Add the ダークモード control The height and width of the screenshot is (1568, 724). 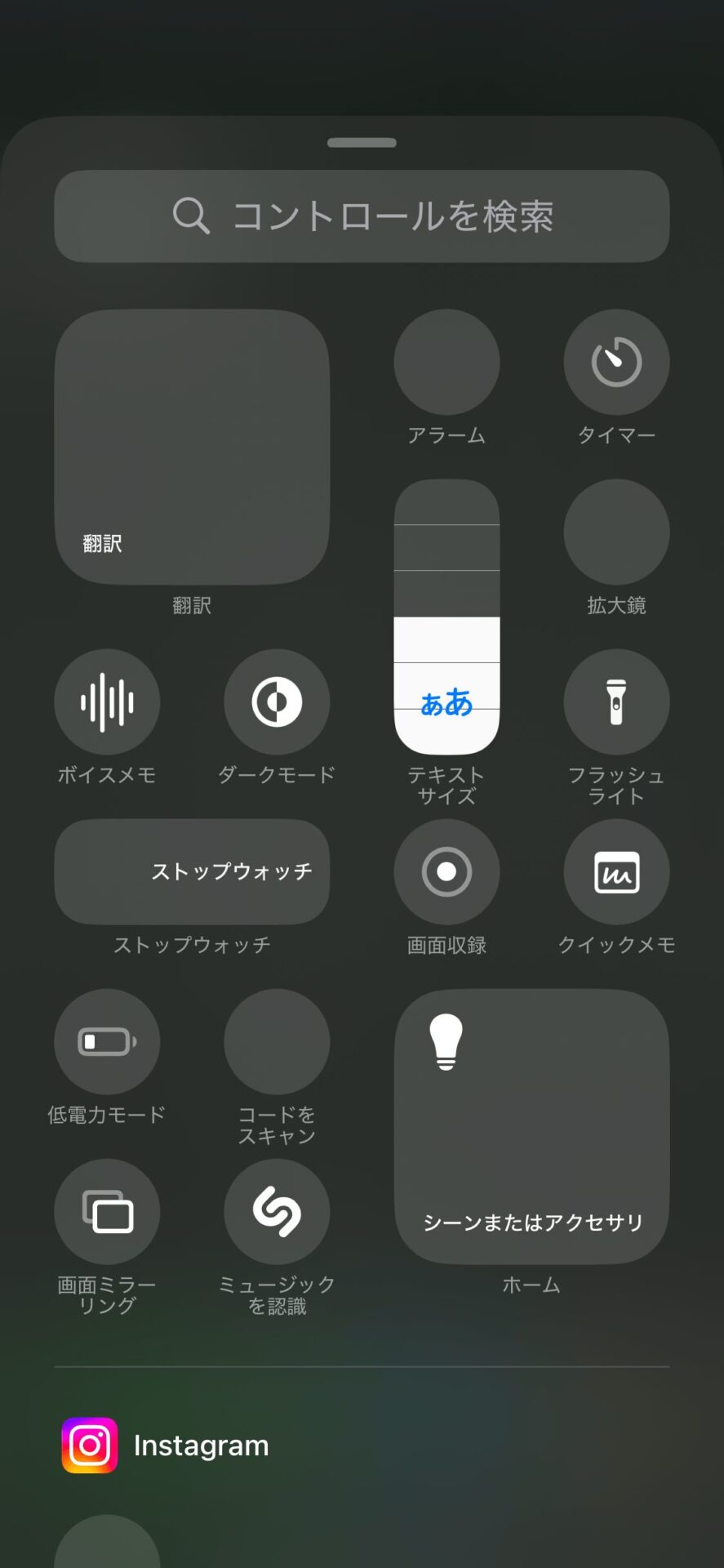click(277, 702)
